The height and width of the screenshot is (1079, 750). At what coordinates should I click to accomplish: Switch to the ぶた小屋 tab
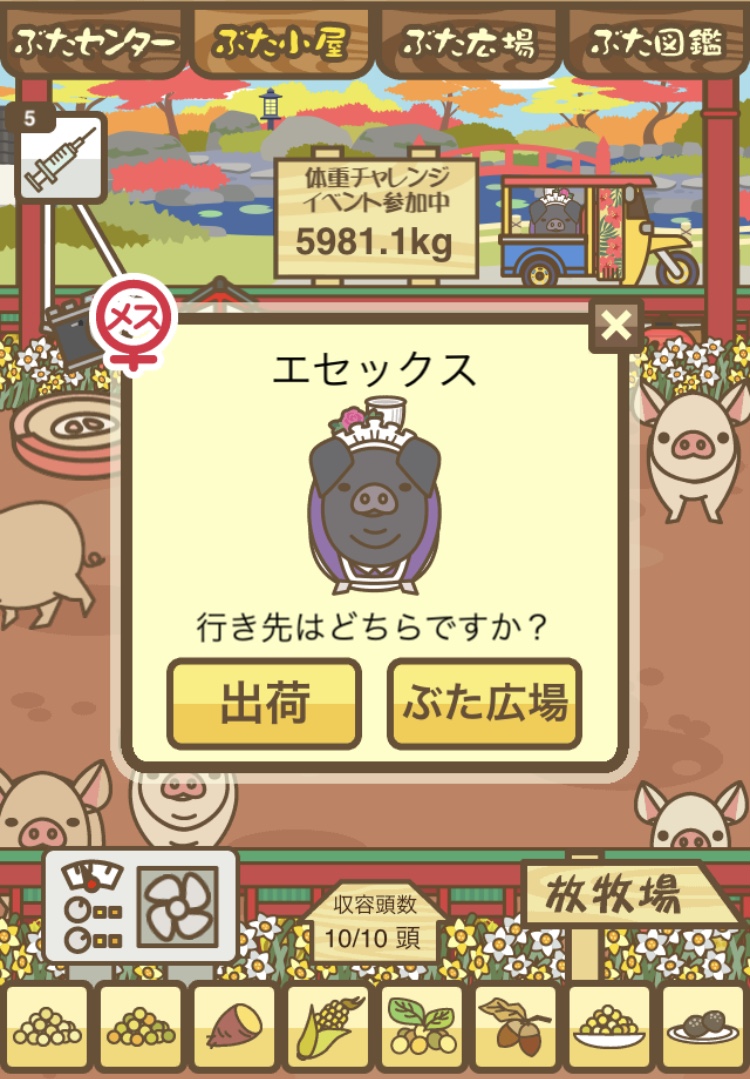coord(281,43)
